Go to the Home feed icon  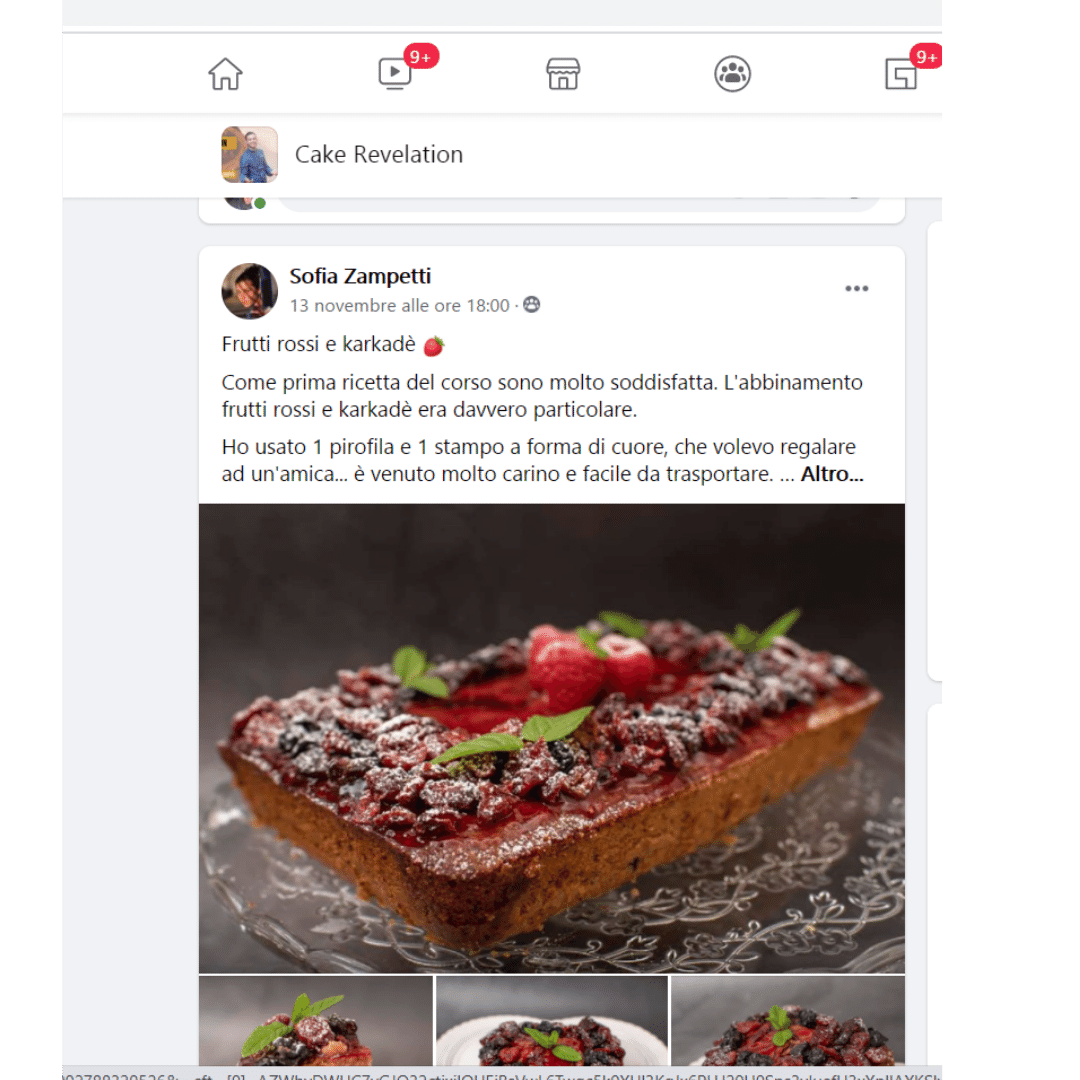tap(225, 74)
